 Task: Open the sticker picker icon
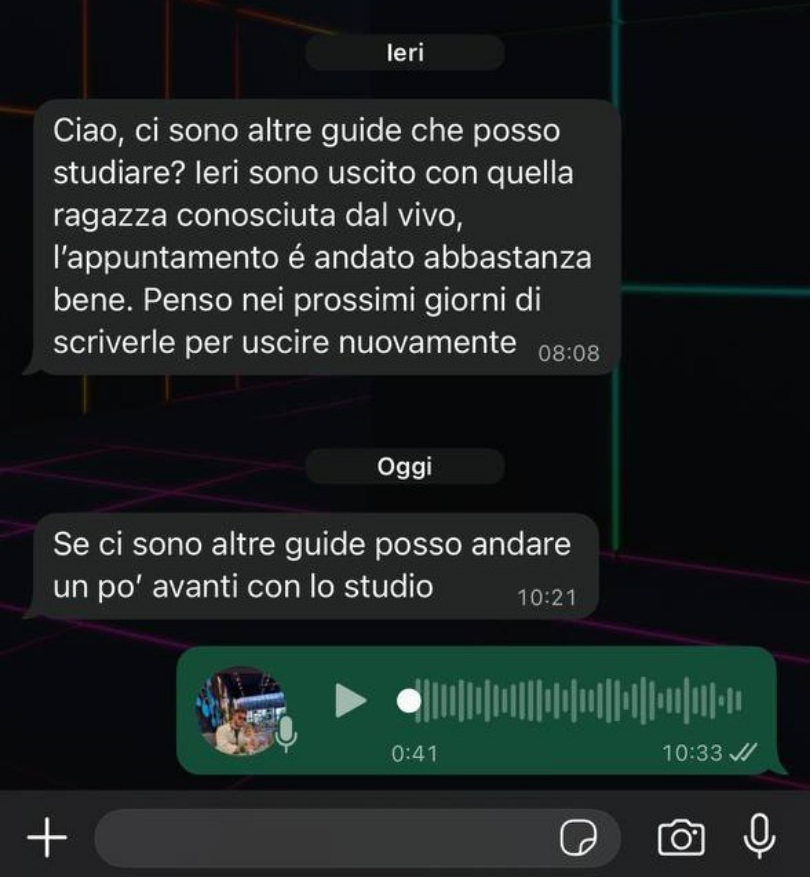click(578, 838)
